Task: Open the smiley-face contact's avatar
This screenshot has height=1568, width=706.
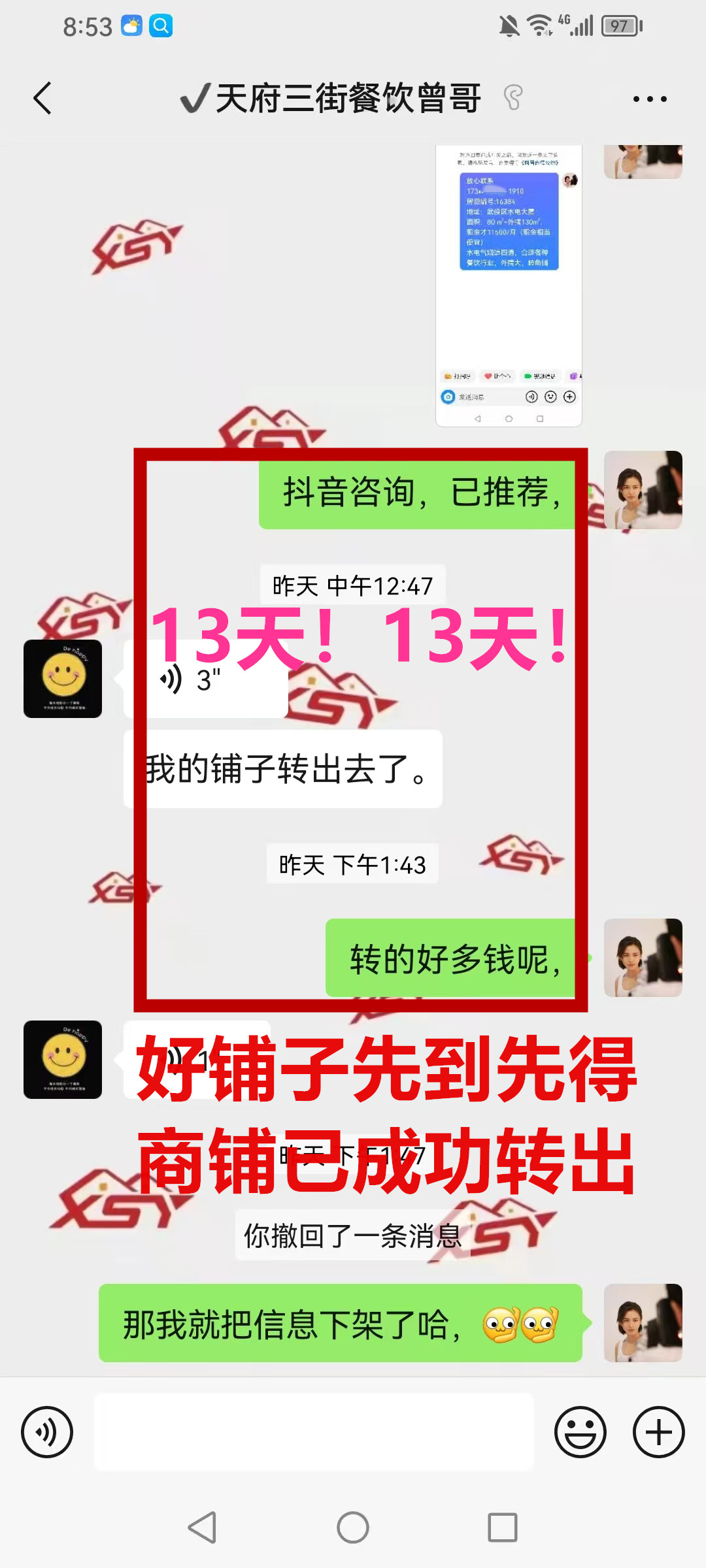Action: (63, 679)
